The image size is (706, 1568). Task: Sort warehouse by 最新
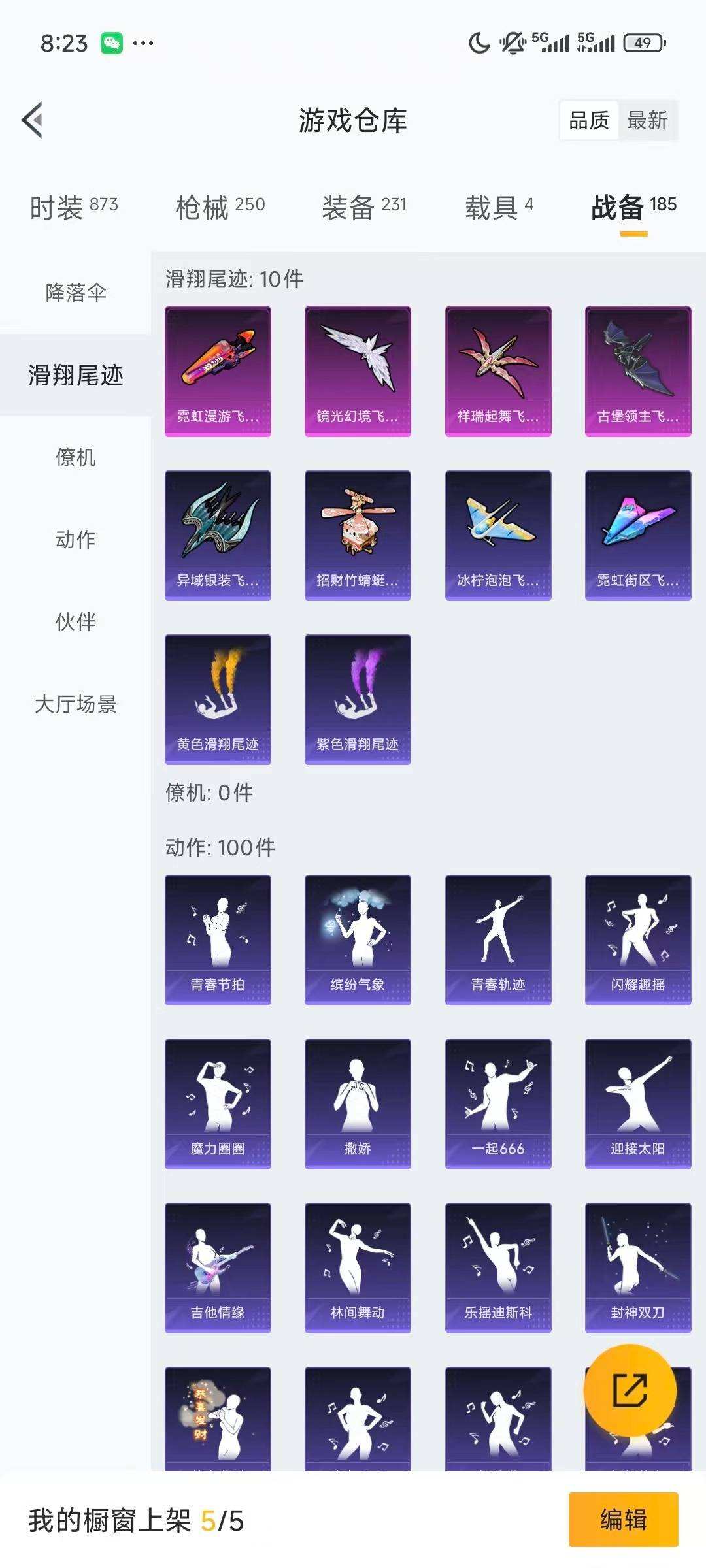647,120
